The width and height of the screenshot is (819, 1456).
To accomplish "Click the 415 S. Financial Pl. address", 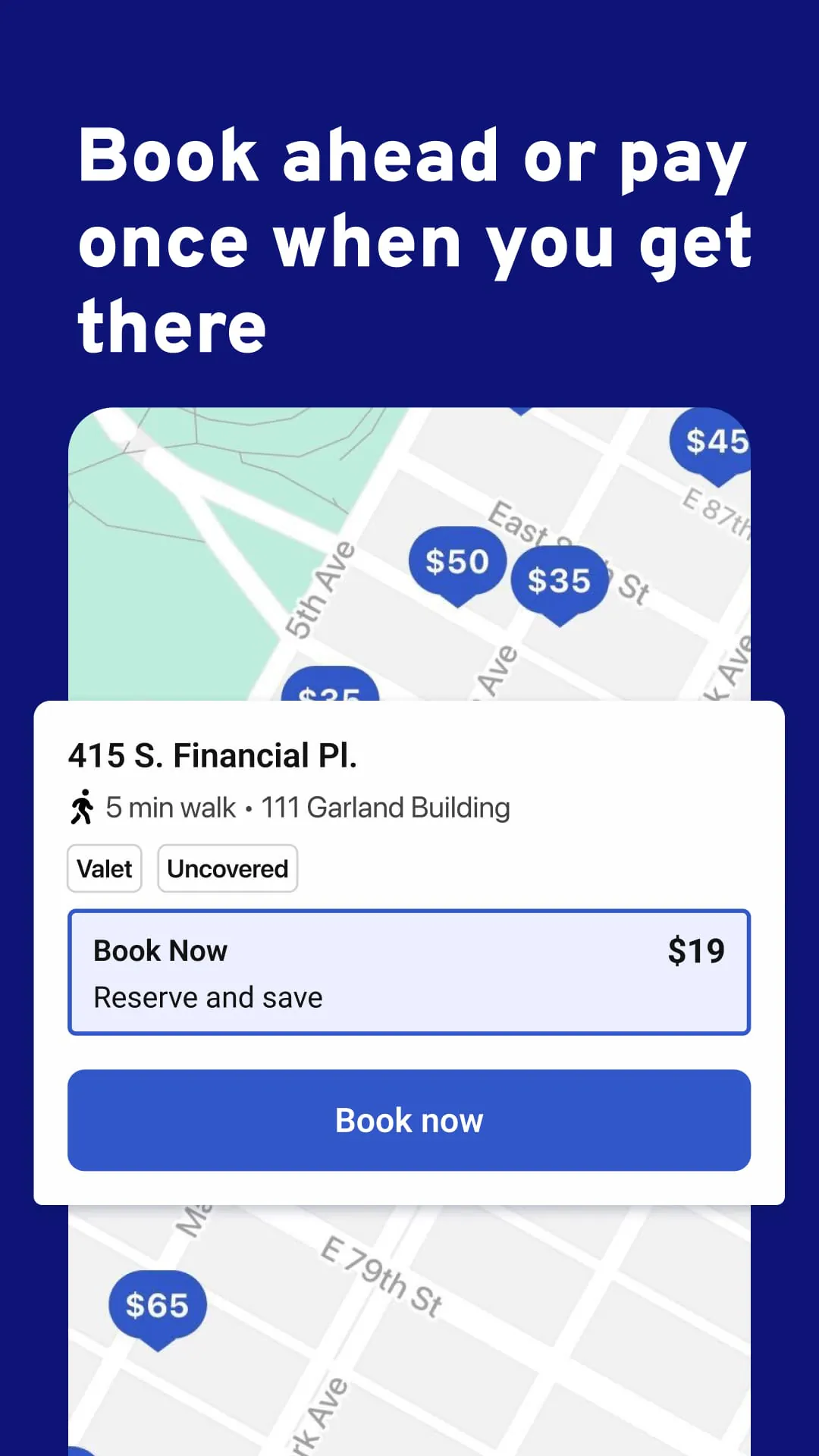I will tap(213, 755).
